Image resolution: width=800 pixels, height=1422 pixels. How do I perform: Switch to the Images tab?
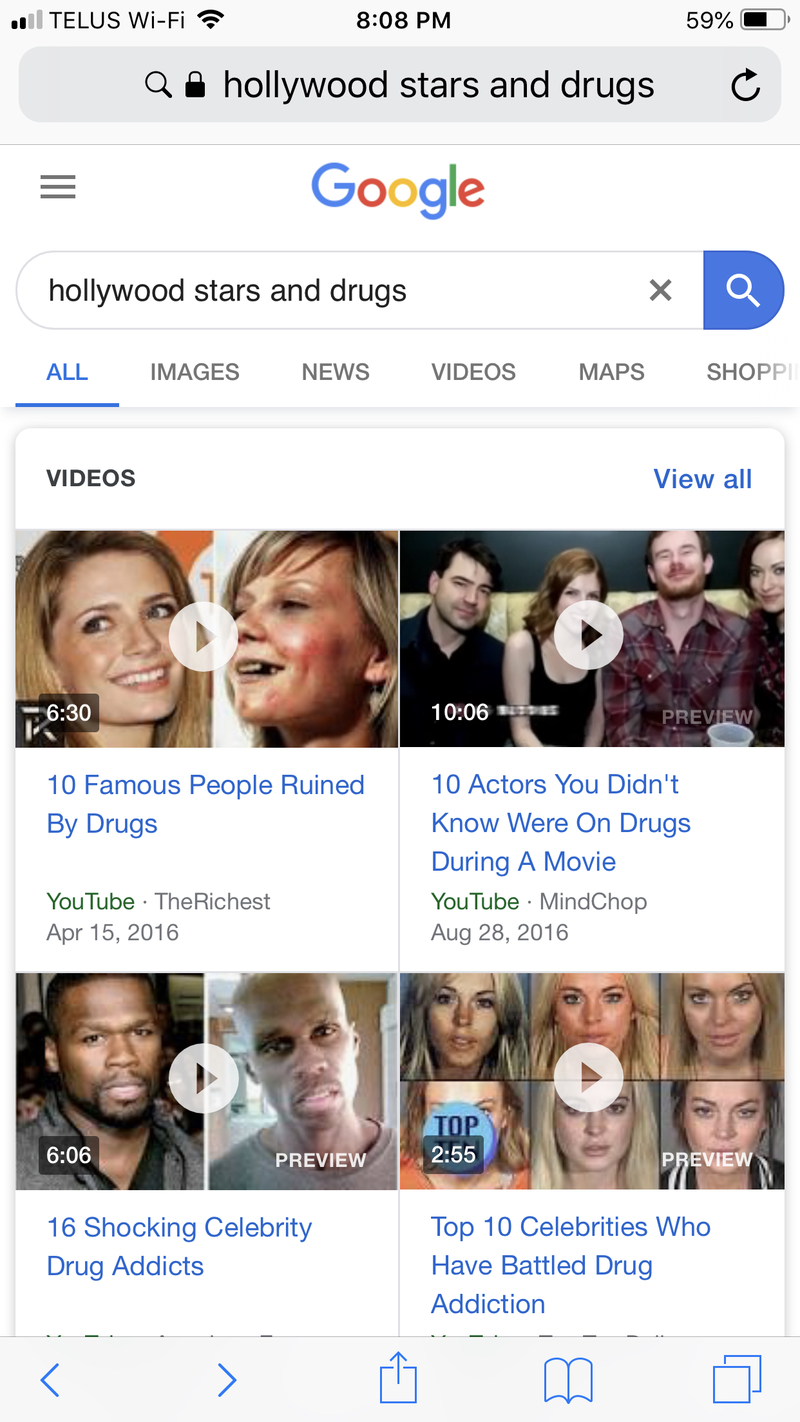[x=194, y=372]
